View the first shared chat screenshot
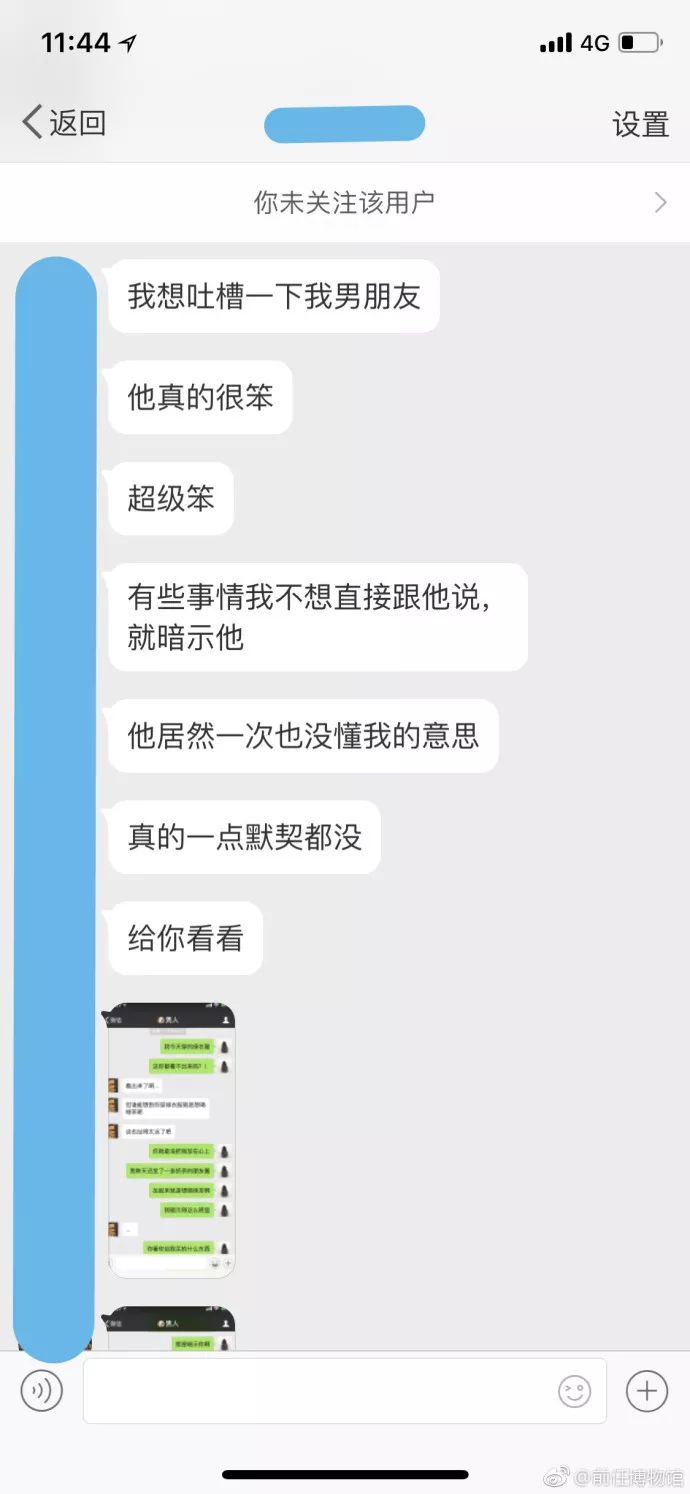The width and height of the screenshot is (690, 1494). (x=172, y=1140)
